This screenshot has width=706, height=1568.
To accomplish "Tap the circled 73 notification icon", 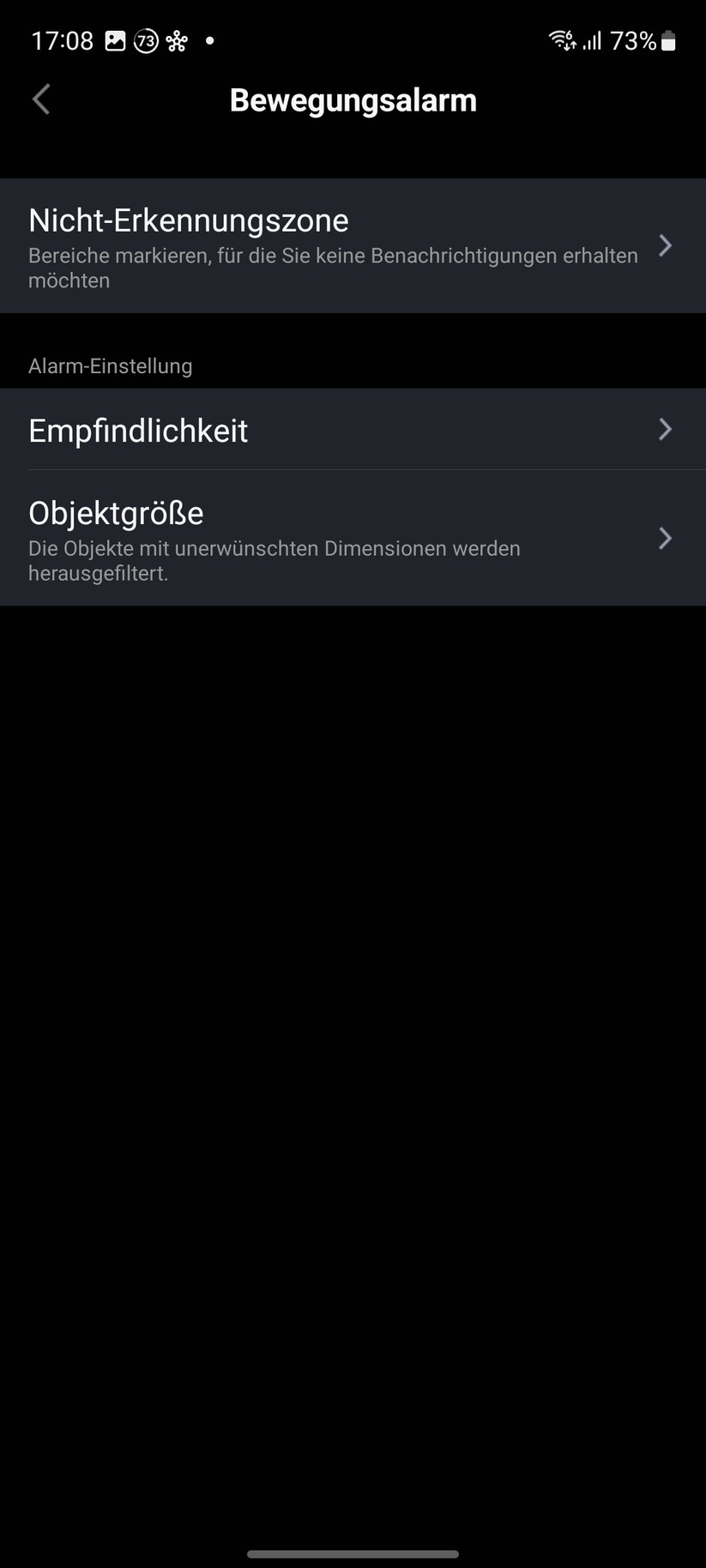I will click(x=148, y=39).
